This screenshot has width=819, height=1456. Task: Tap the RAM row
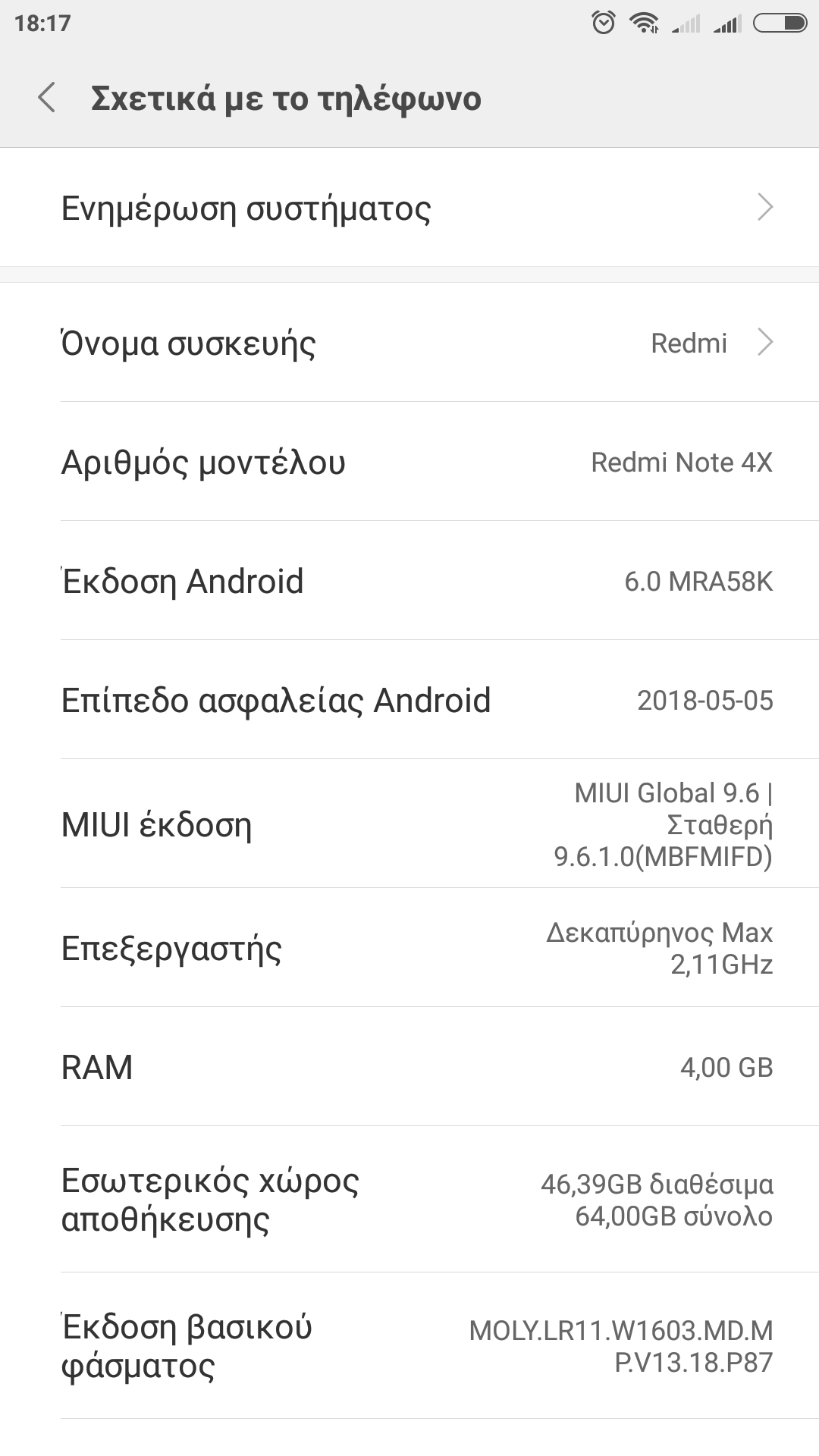point(409,1067)
